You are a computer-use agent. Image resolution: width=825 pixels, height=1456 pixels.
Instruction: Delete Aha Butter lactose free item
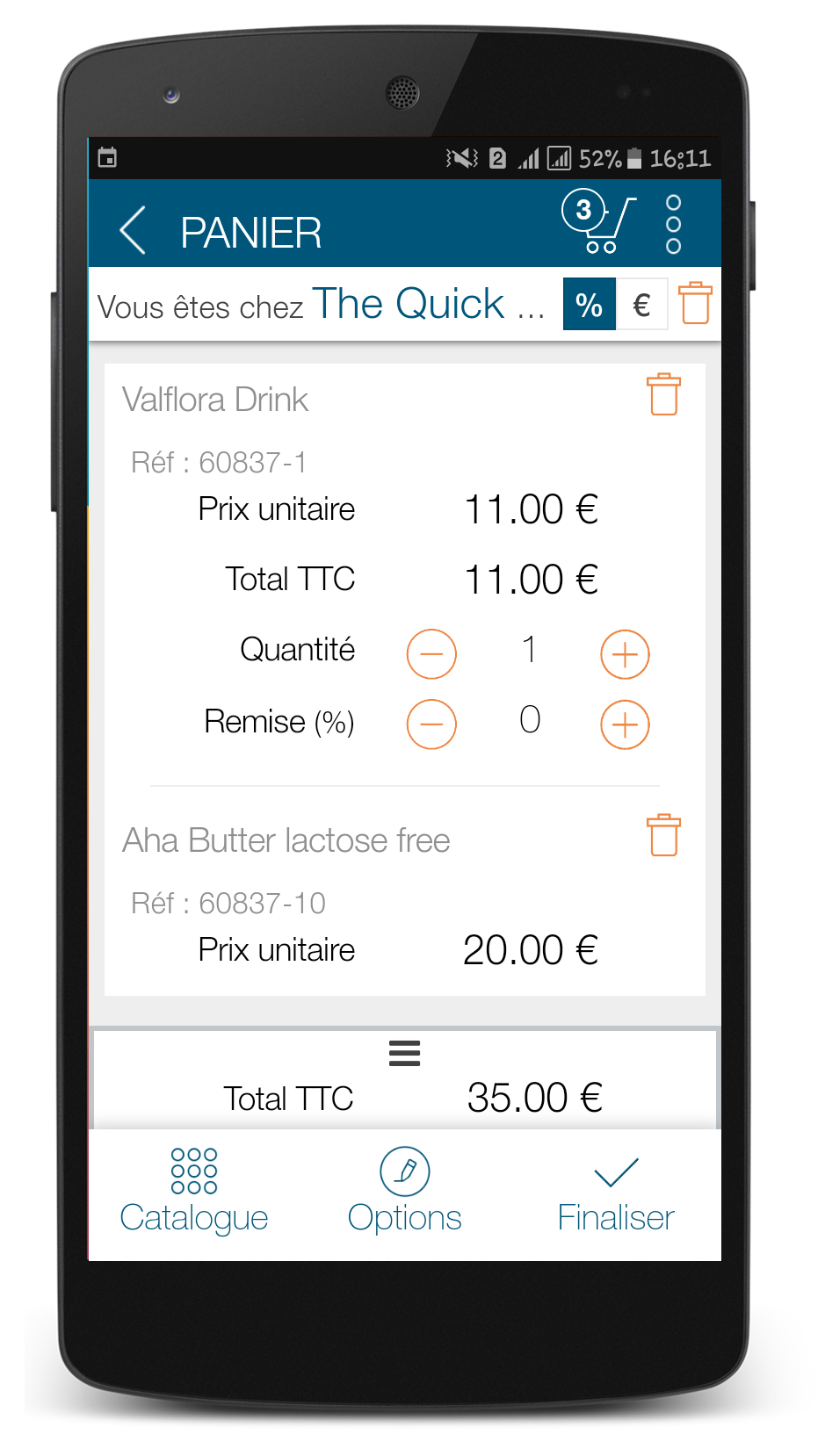pyautogui.click(x=663, y=835)
